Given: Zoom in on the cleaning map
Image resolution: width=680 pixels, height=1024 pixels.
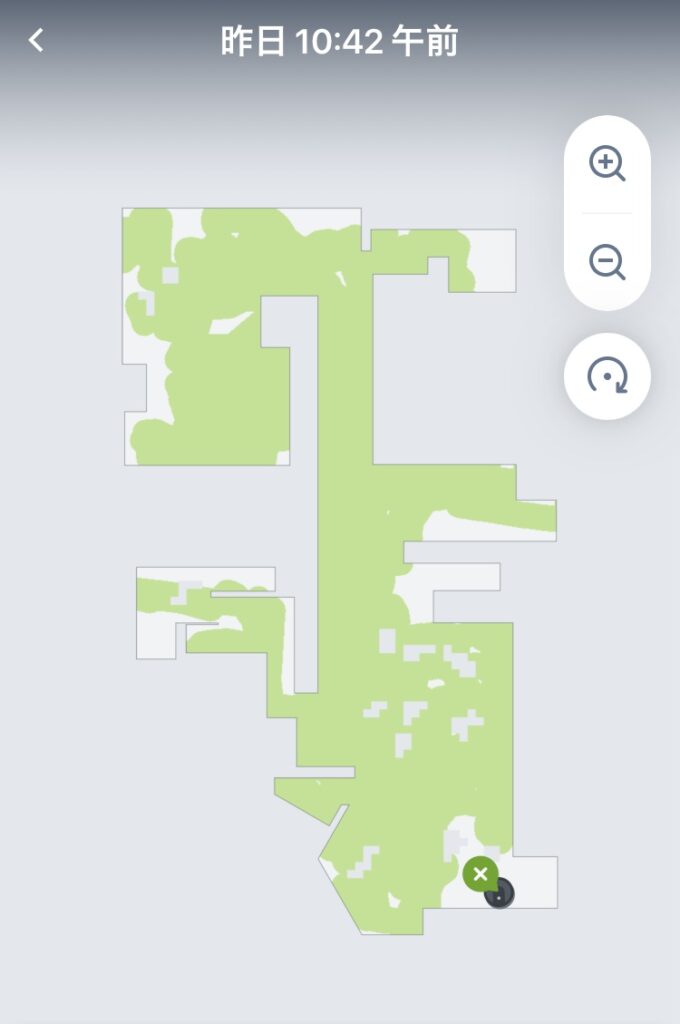Looking at the screenshot, I should point(607,163).
